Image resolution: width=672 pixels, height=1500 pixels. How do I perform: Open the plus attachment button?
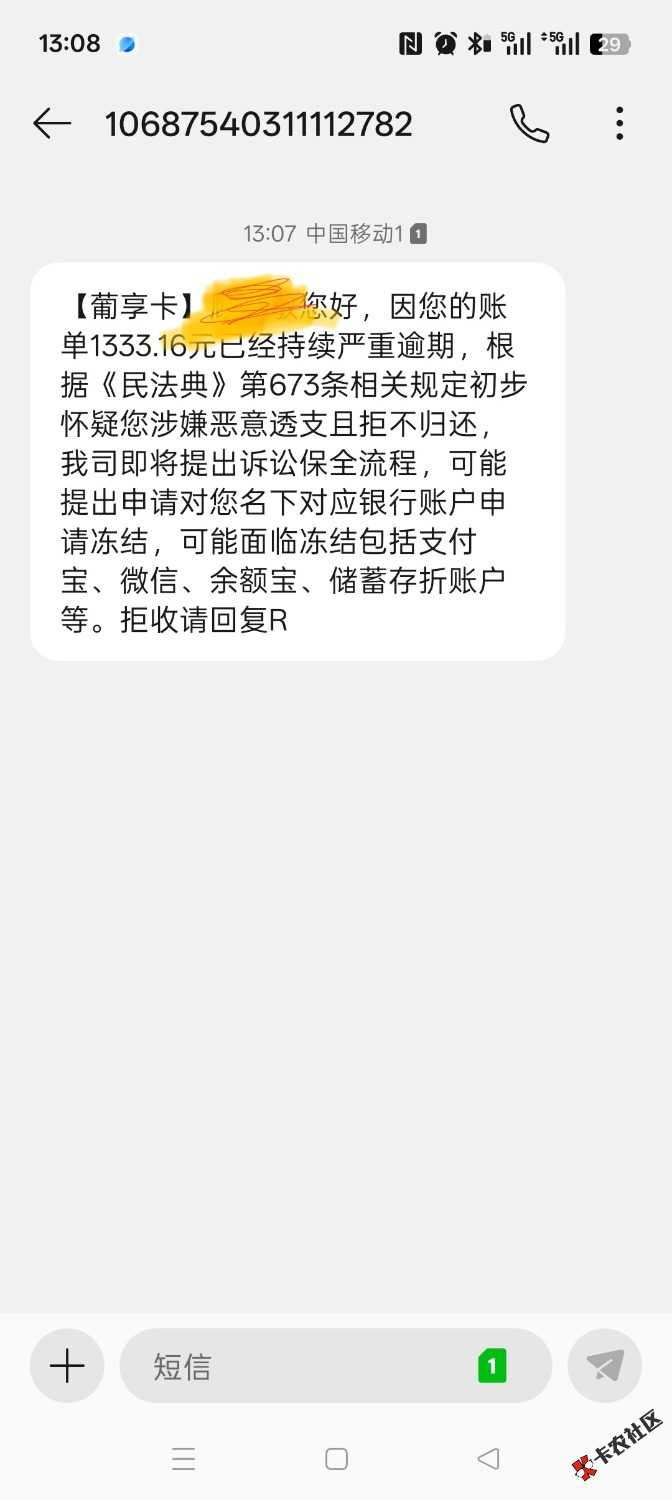tap(67, 1366)
